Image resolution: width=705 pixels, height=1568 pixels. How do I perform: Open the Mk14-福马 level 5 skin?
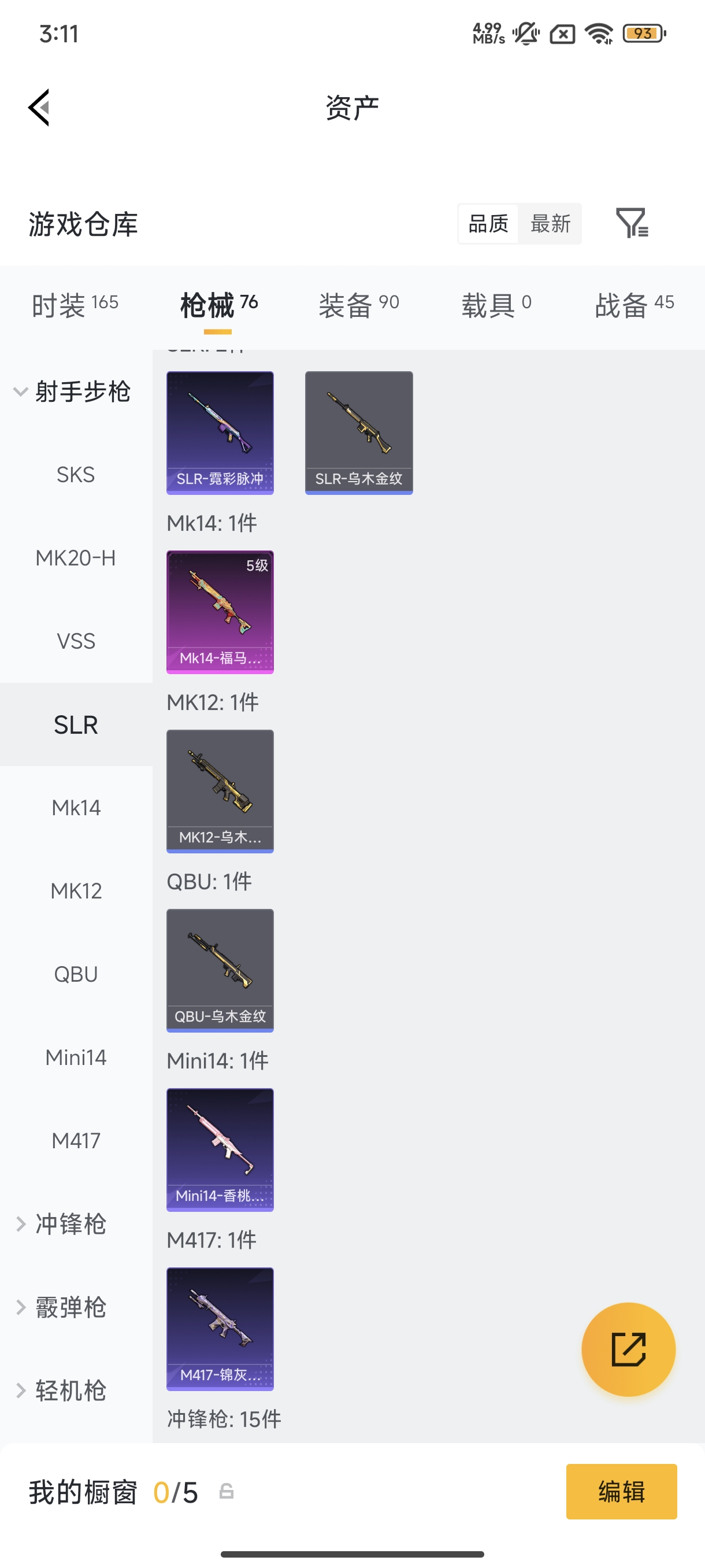pos(220,612)
